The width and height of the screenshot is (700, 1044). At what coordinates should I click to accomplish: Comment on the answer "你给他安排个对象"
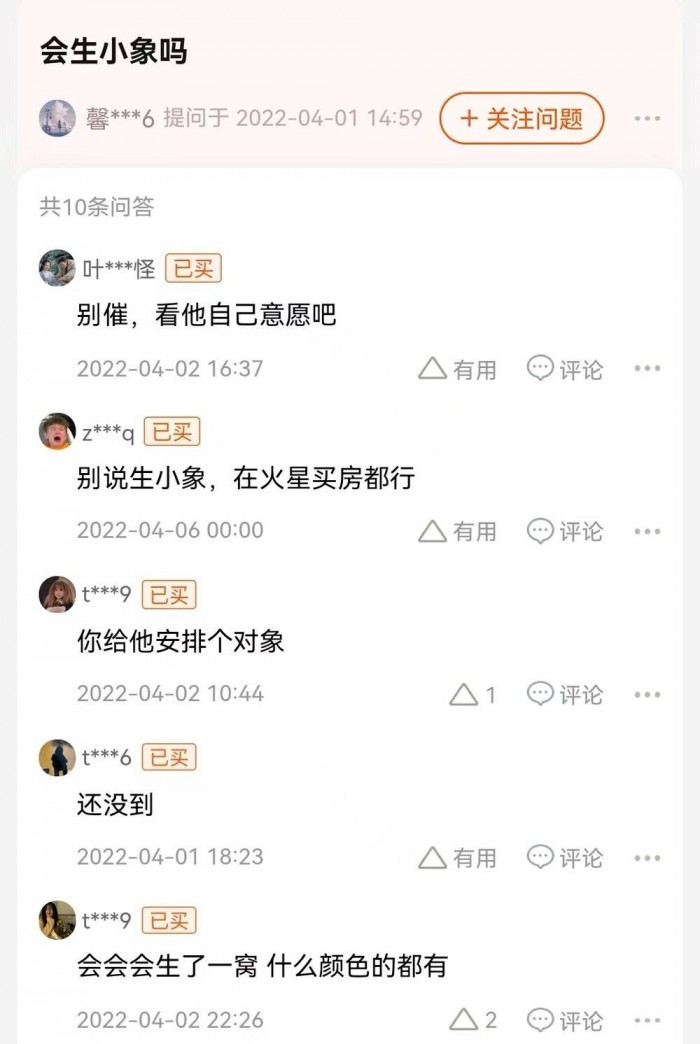[x=565, y=694]
